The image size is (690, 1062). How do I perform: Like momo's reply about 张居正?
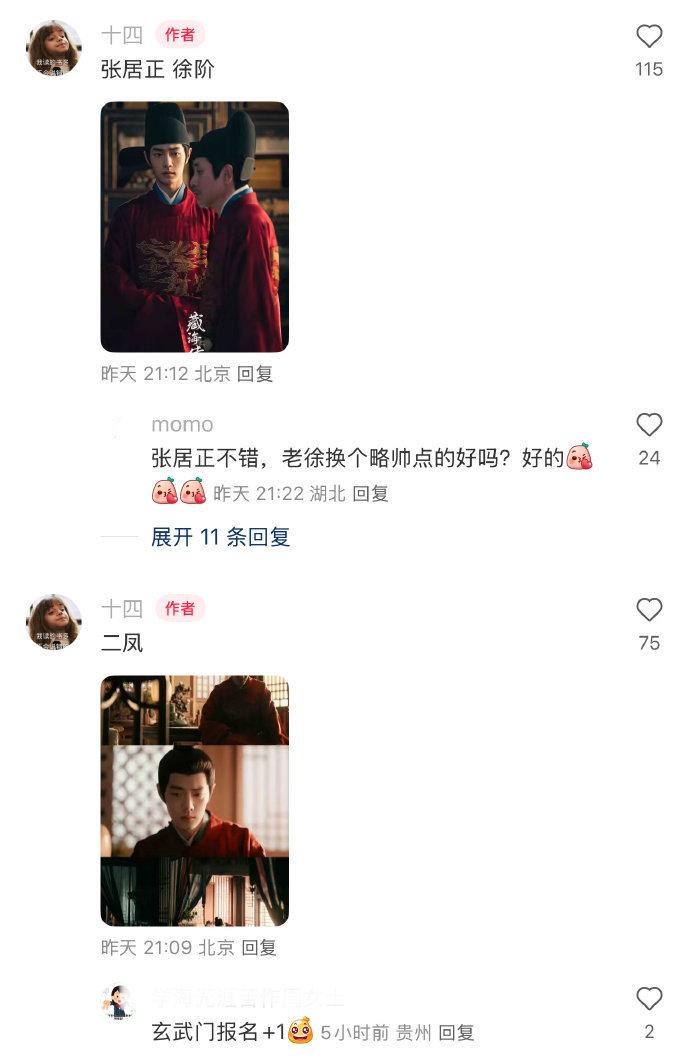649,425
